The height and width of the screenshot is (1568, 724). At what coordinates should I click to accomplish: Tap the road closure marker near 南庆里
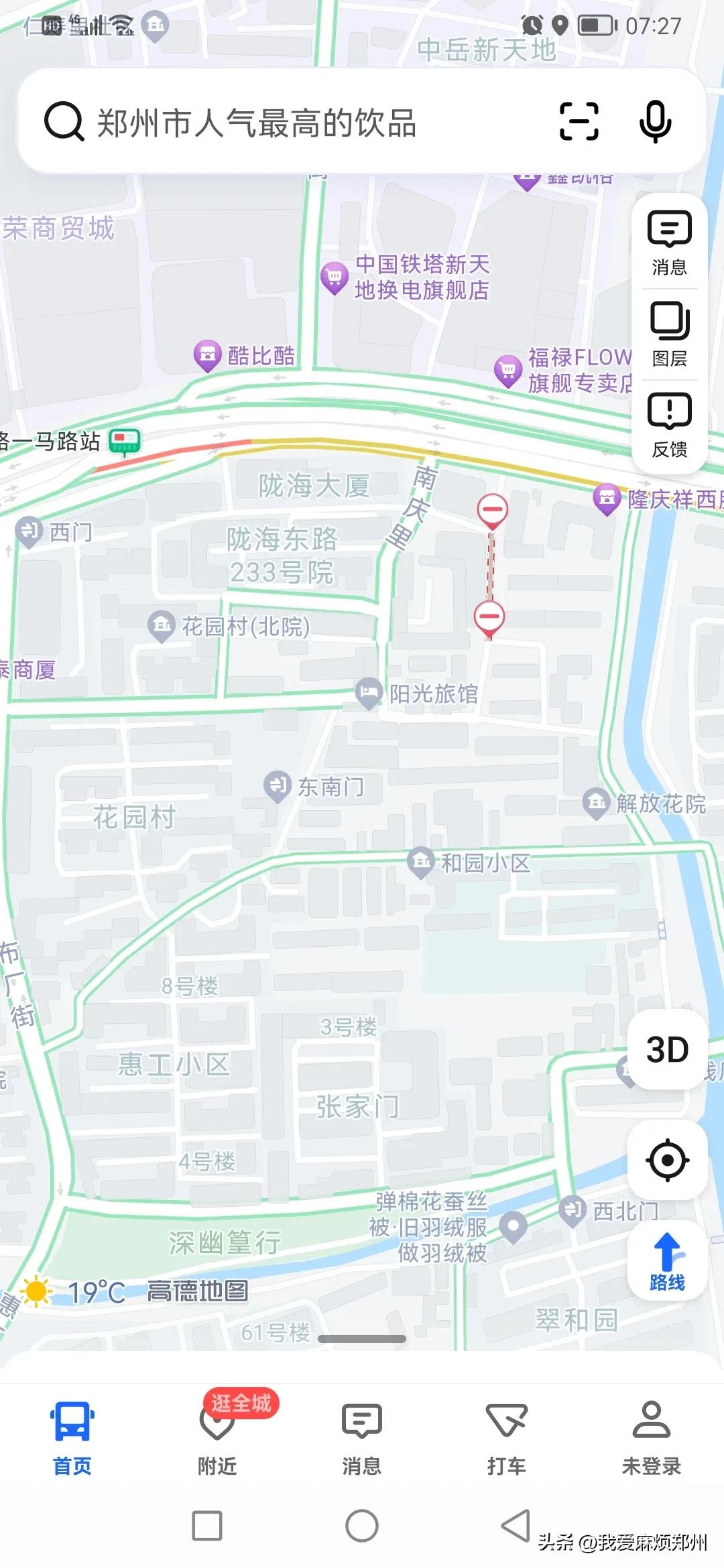493,511
